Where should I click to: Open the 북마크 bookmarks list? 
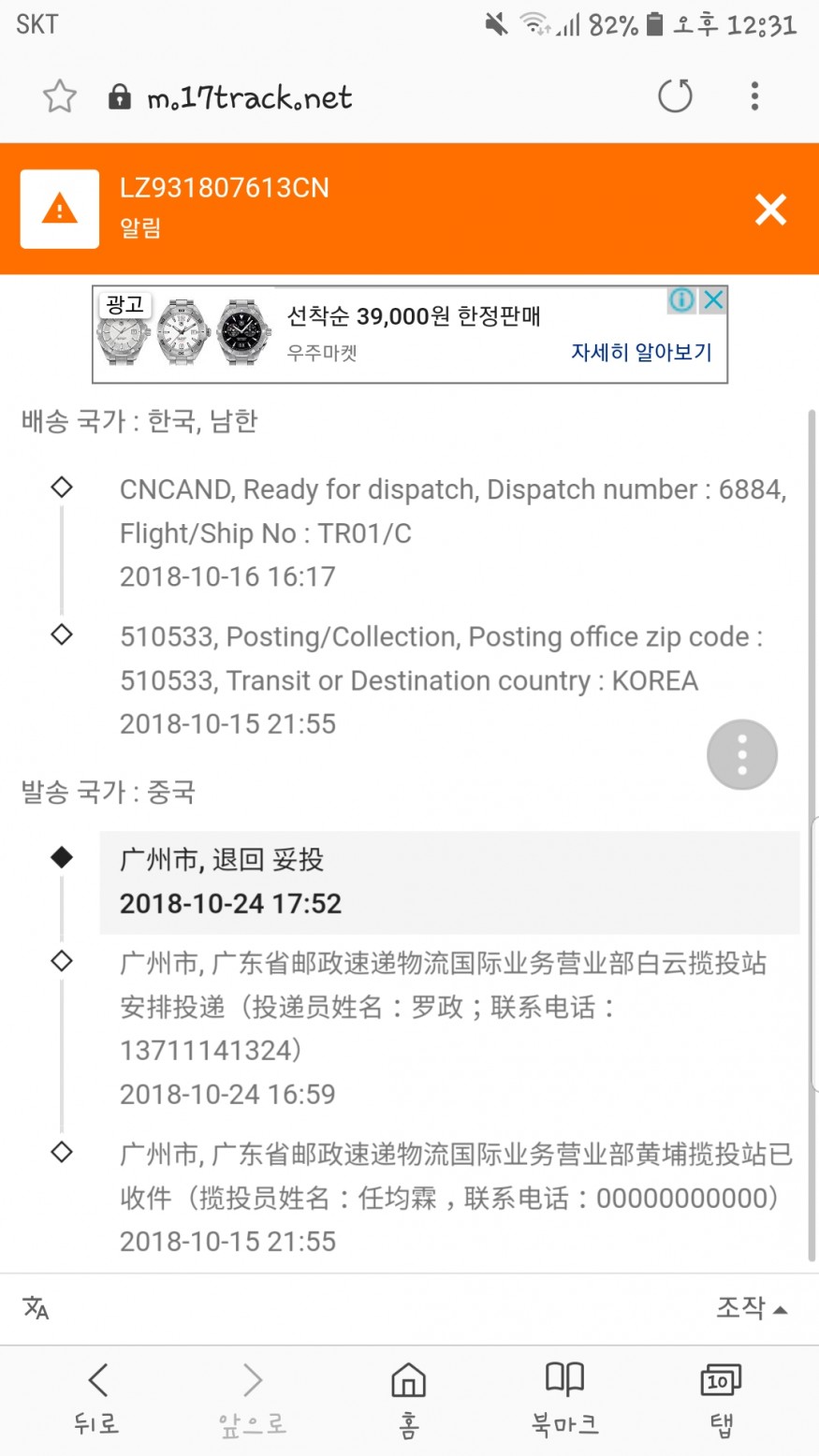click(564, 1399)
